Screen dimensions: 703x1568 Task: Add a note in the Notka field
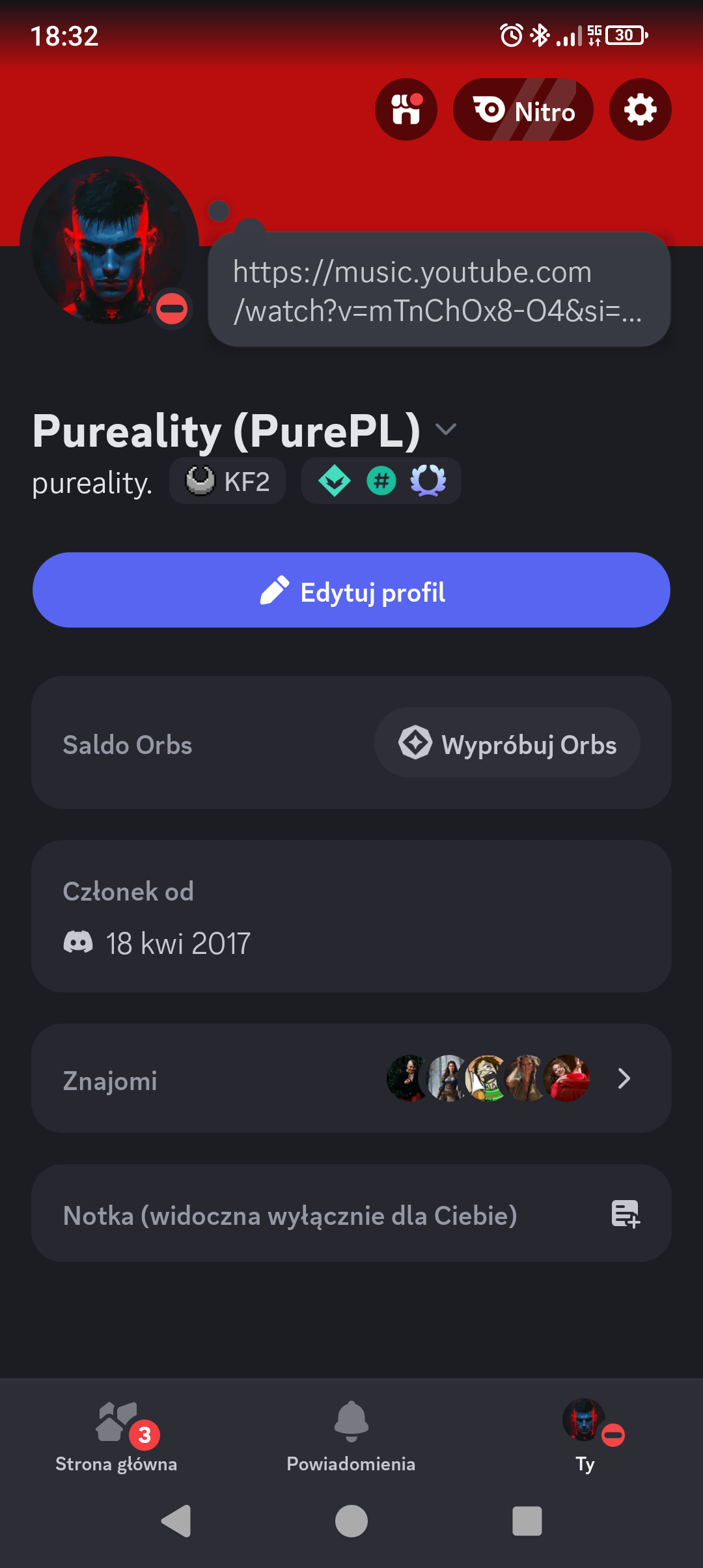point(351,1214)
